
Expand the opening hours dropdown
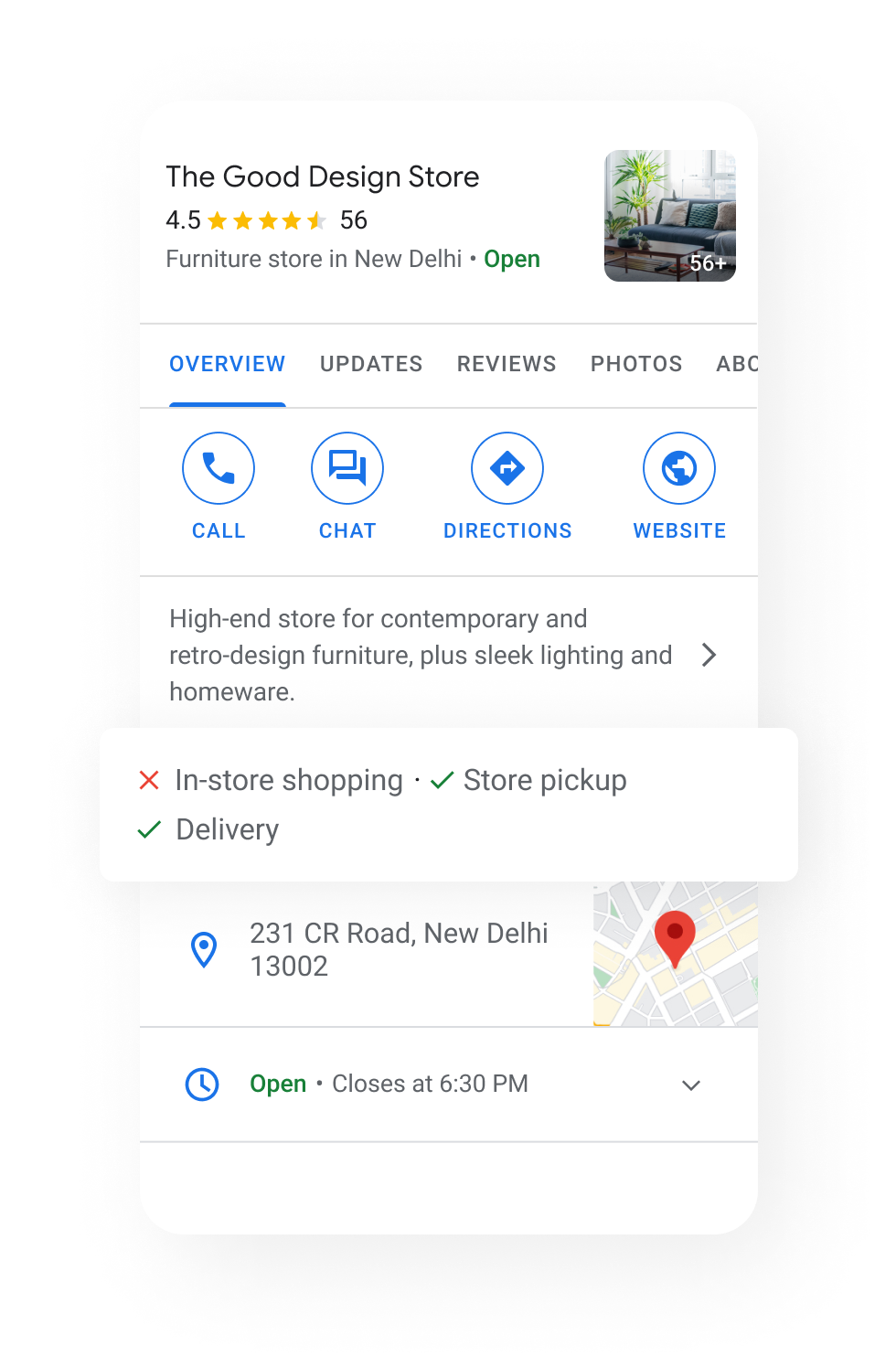(691, 1085)
